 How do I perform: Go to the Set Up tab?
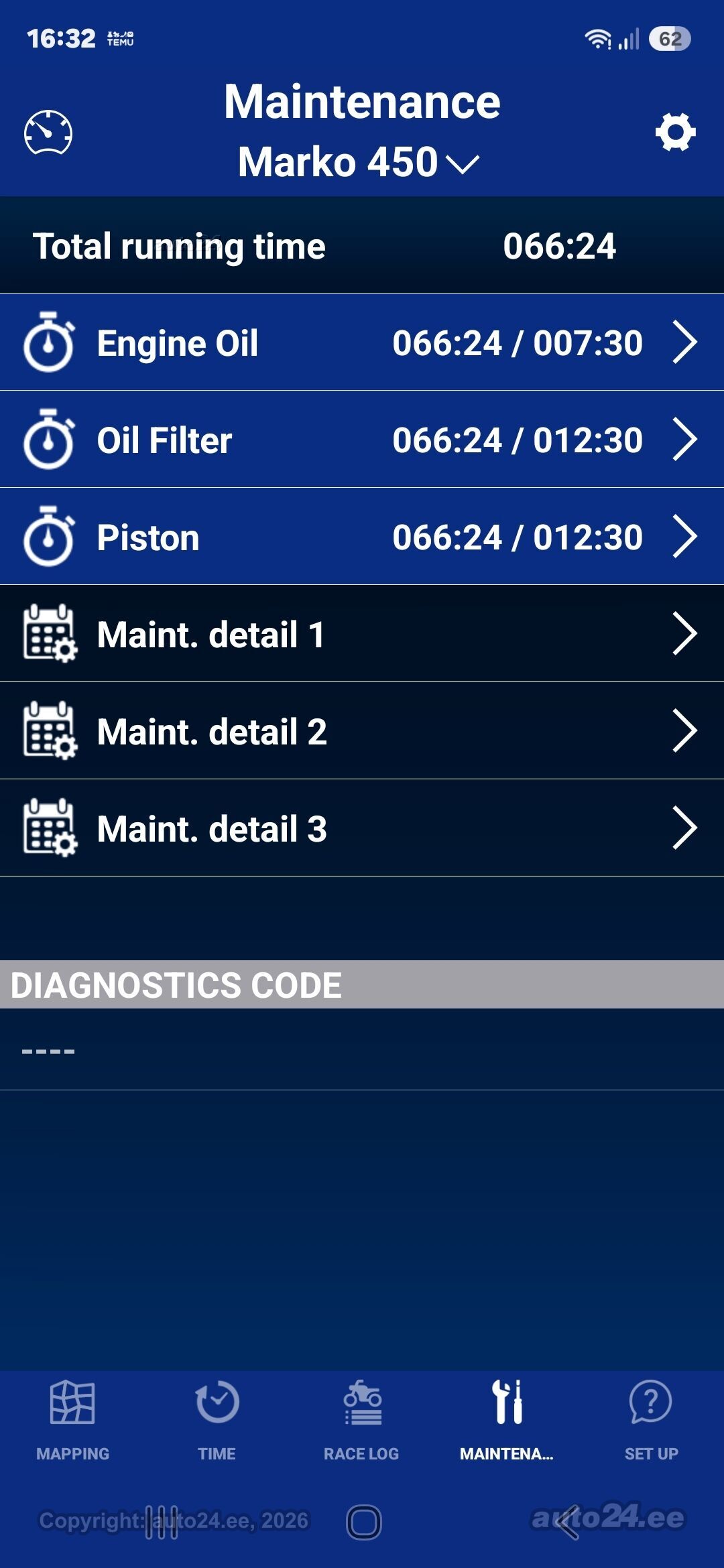click(651, 1421)
